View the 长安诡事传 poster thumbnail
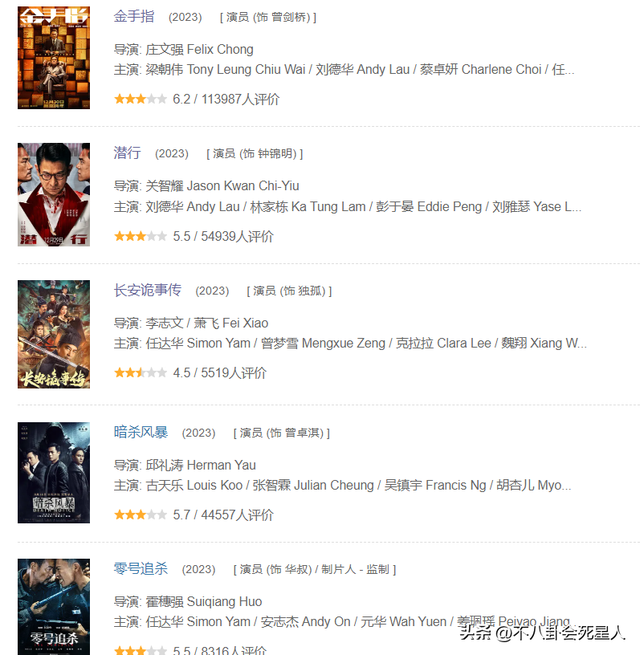 (x=53, y=334)
